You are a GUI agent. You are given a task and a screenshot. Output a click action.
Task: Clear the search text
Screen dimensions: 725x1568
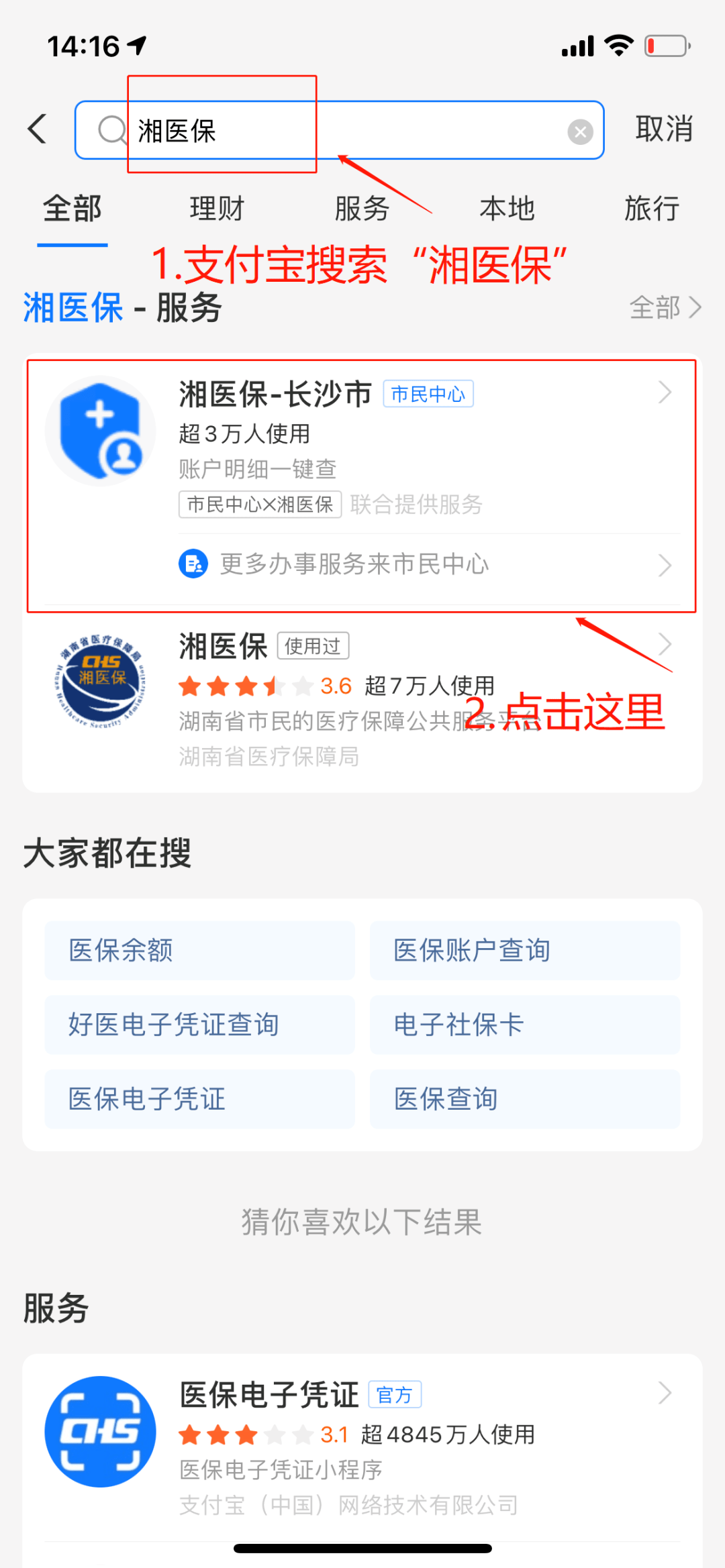[580, 132]
